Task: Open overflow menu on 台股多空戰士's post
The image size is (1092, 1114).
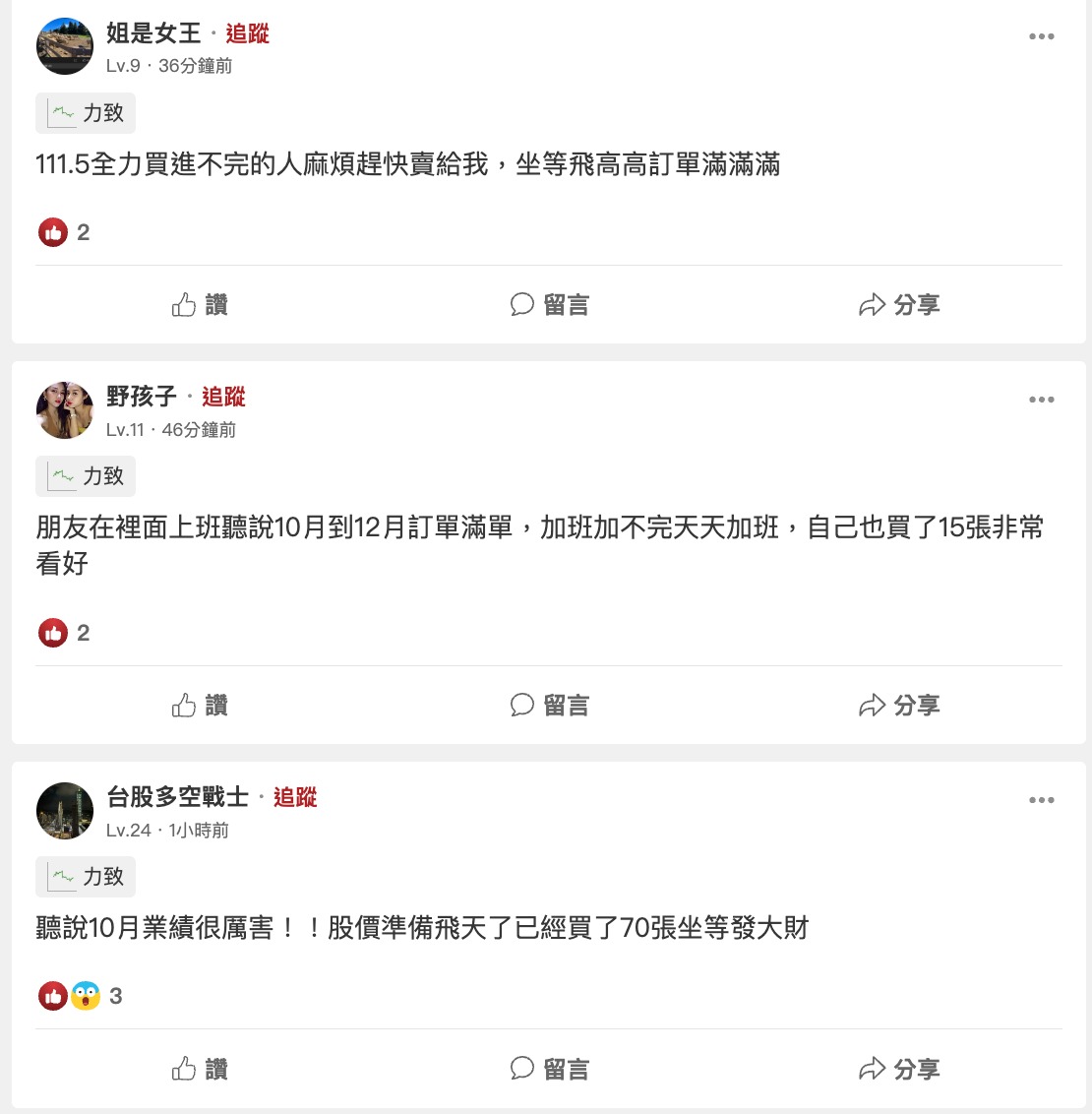Action: [1041, 800]
